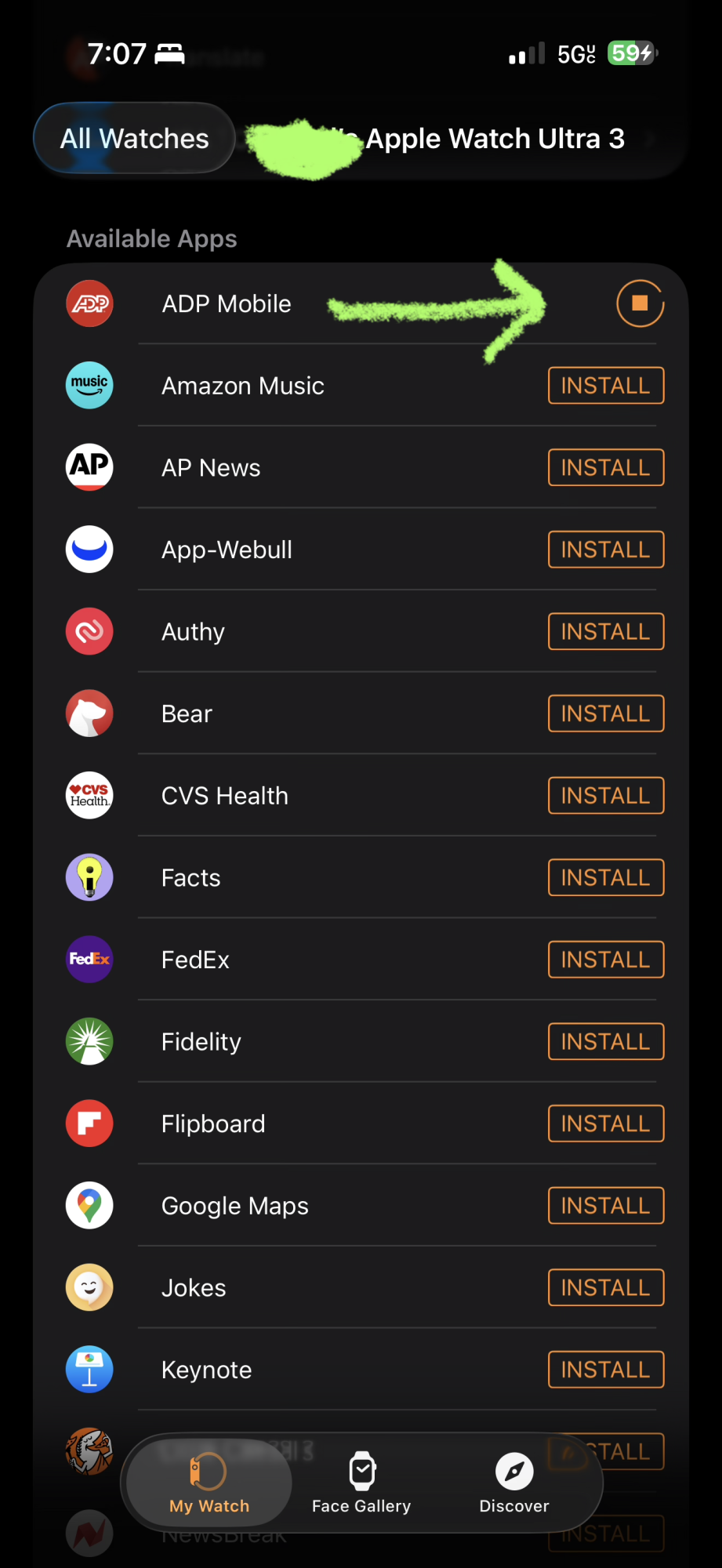Install FedEx on the watch
Screen dimensions: 722x1568
(605, 960)
